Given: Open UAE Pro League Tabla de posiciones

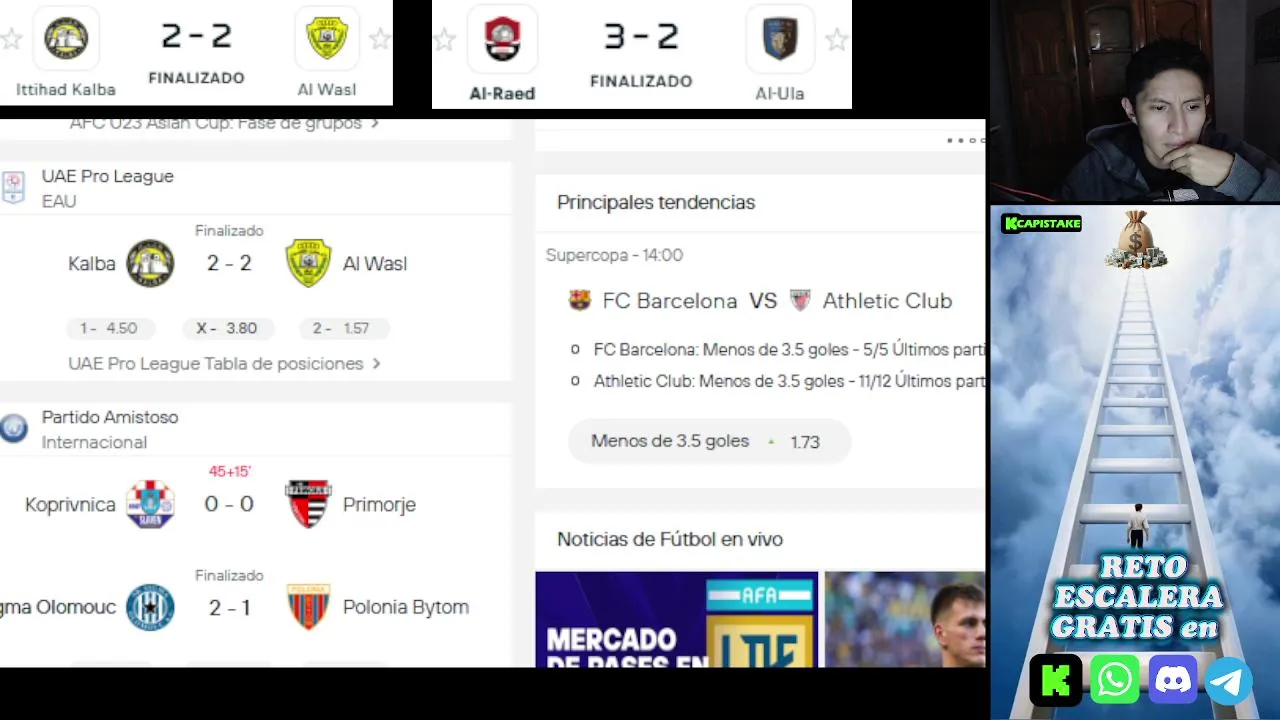Looking at the screenshot, I should (224, 364).
